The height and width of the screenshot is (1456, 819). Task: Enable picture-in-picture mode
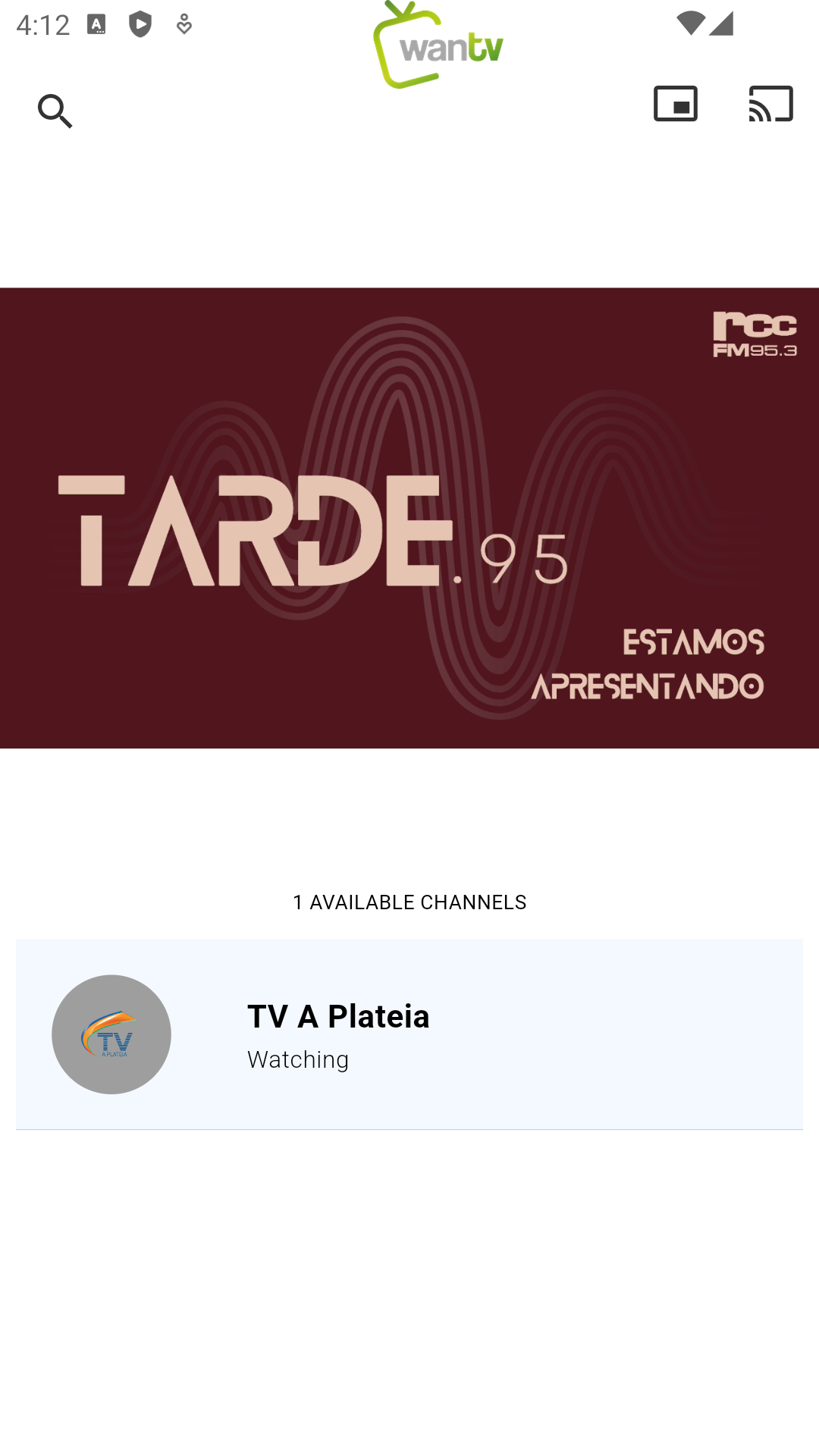(x=675, y=104)
